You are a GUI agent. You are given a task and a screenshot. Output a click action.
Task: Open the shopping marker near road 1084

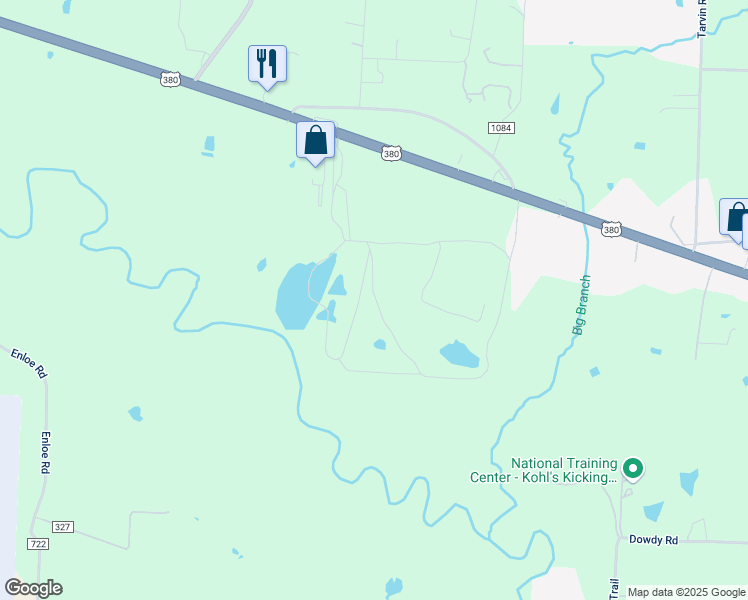point(316,140)
